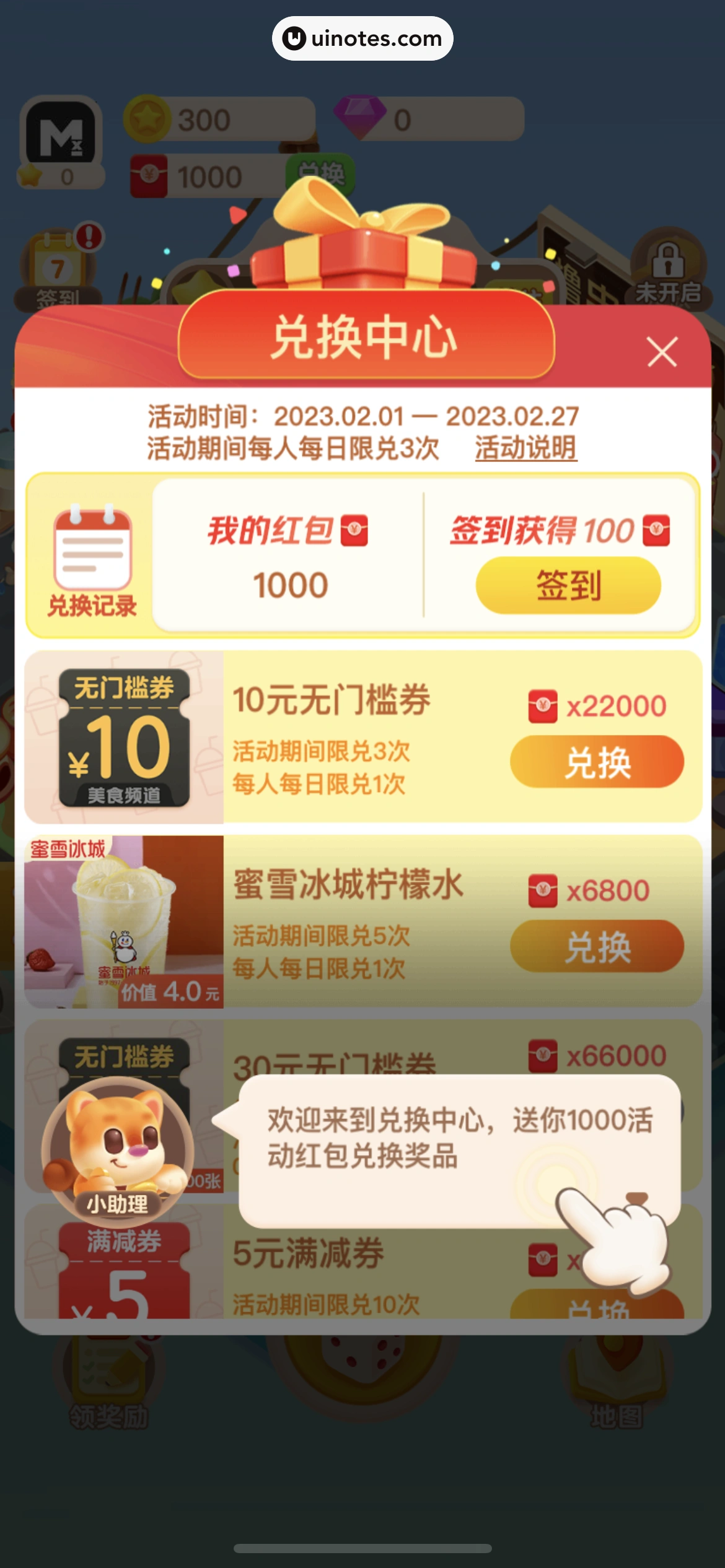The image size is (725, 1568).
Task: Tap the yellow 签到 check-in button
Action: tap(568, 585)
